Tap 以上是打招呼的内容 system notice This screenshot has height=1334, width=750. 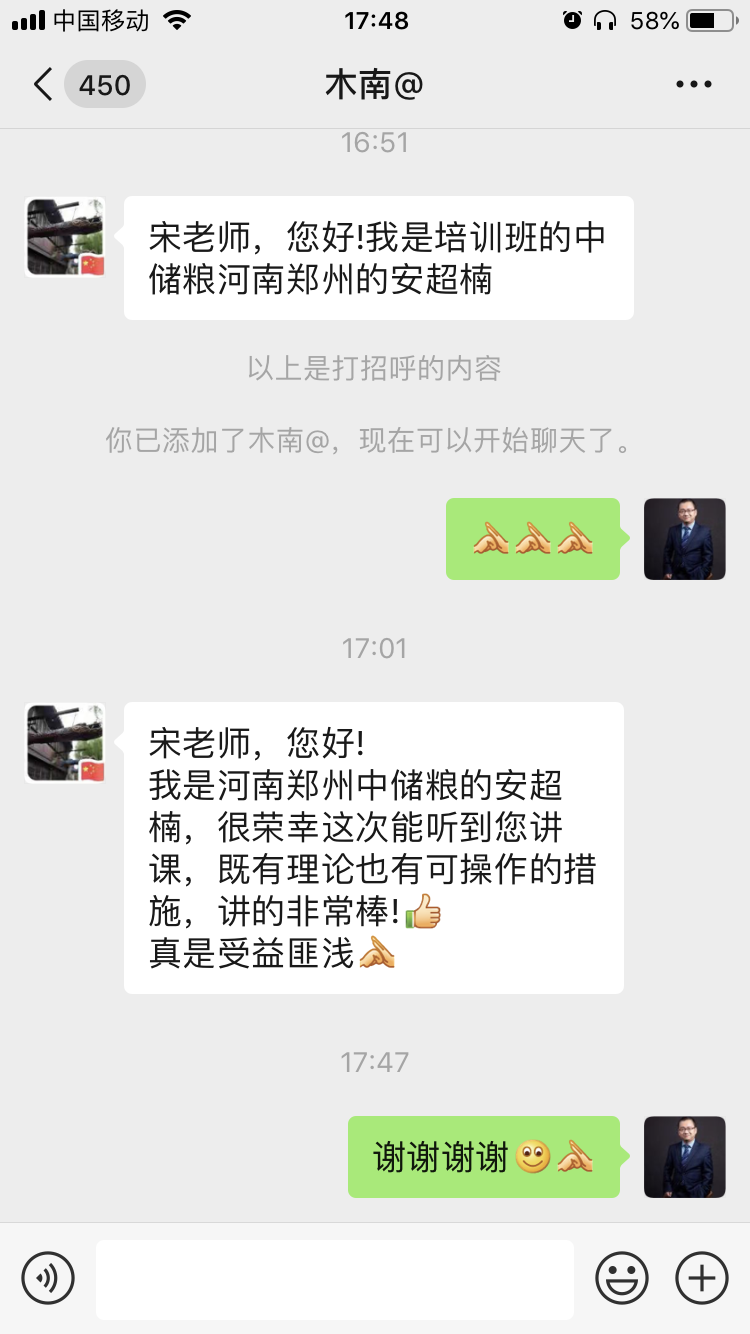[375, 370]
